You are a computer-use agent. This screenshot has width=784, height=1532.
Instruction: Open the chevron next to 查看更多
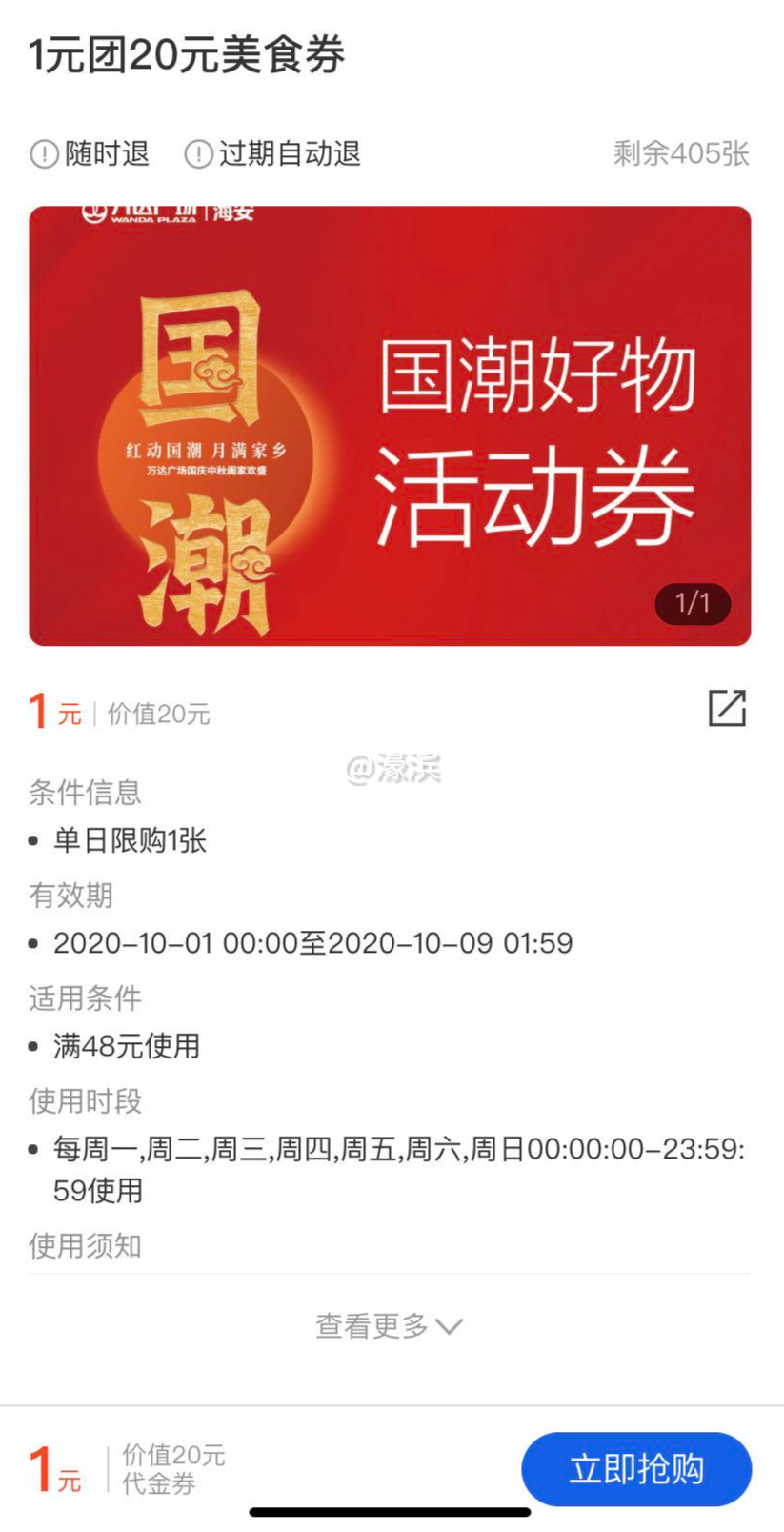(448, 1324)
